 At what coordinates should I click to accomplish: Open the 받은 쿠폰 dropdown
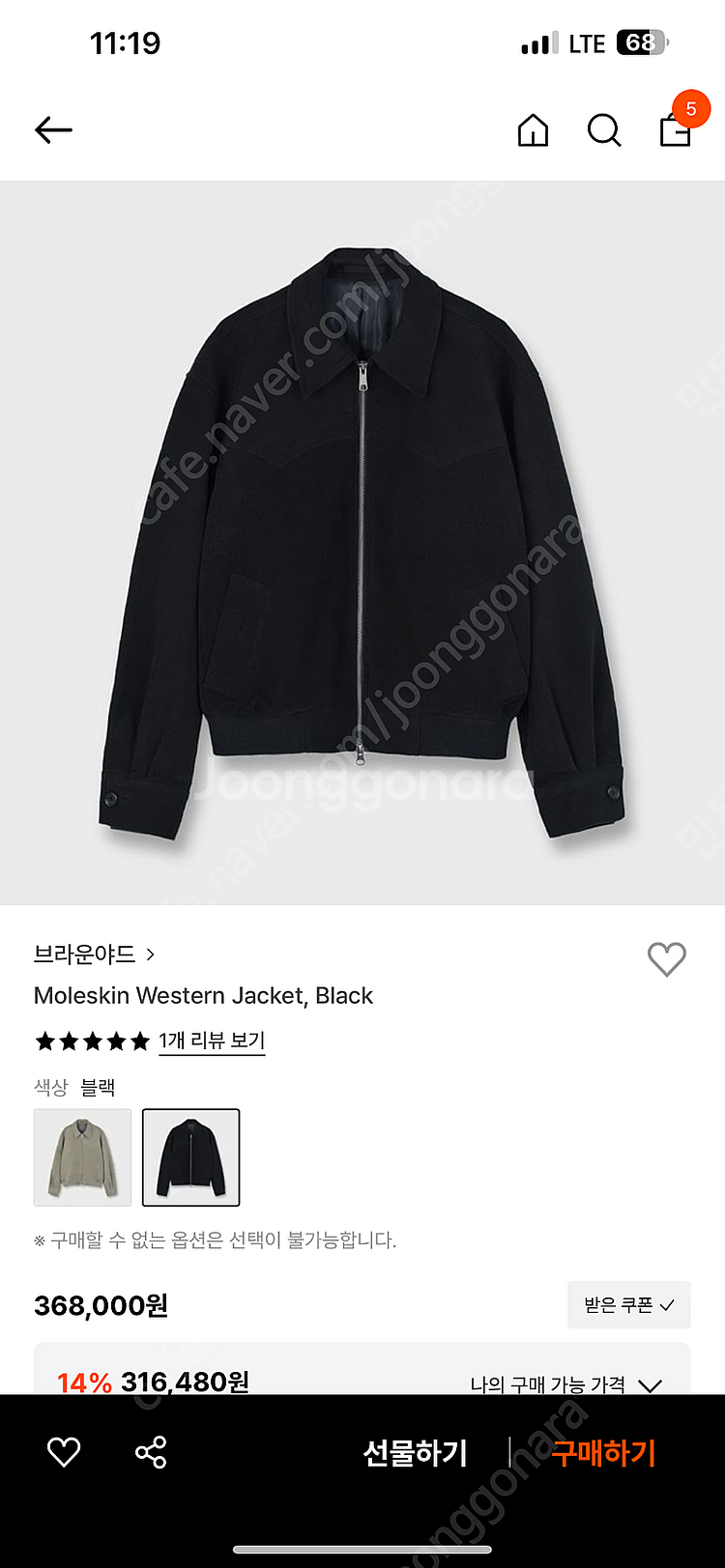[628, 1305]
